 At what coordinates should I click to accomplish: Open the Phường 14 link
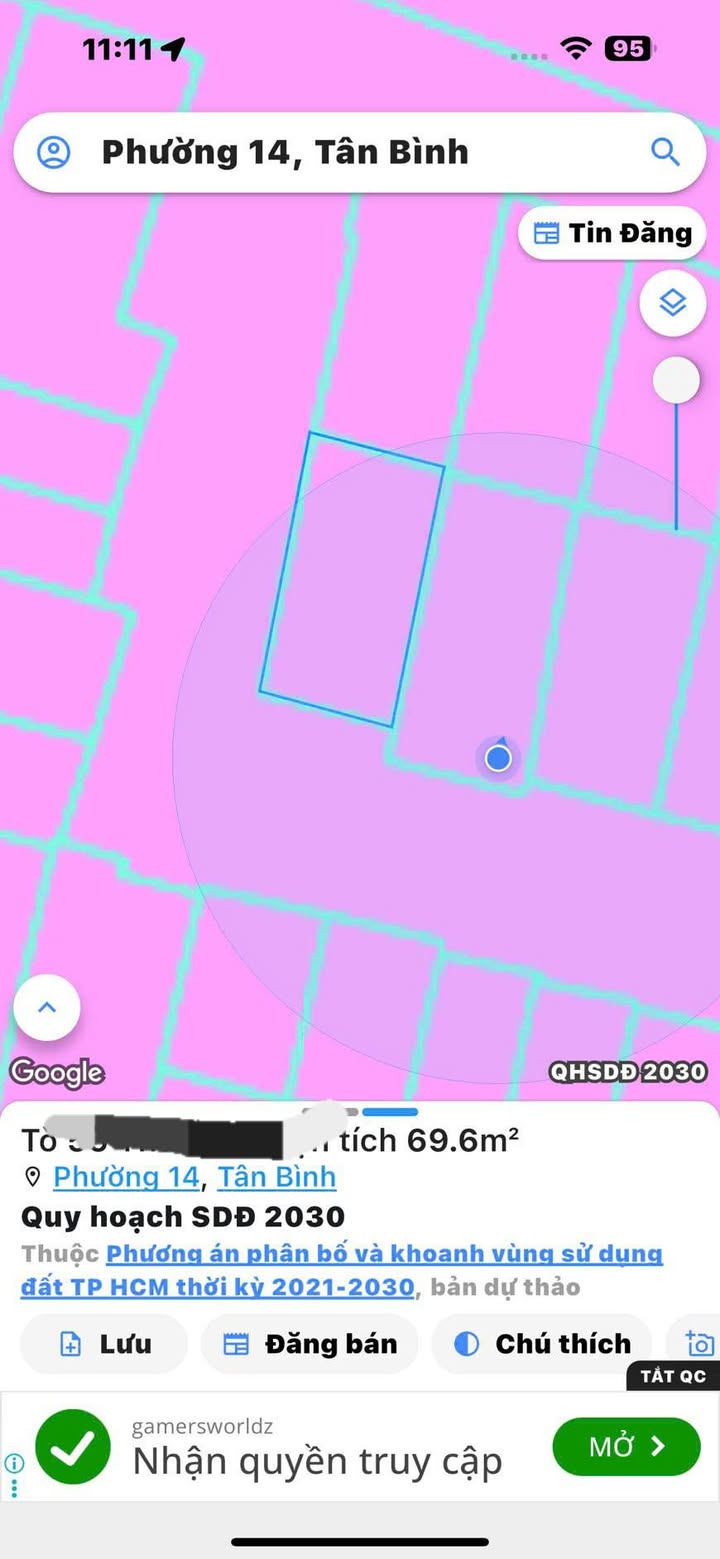(x=127, y=1177)
